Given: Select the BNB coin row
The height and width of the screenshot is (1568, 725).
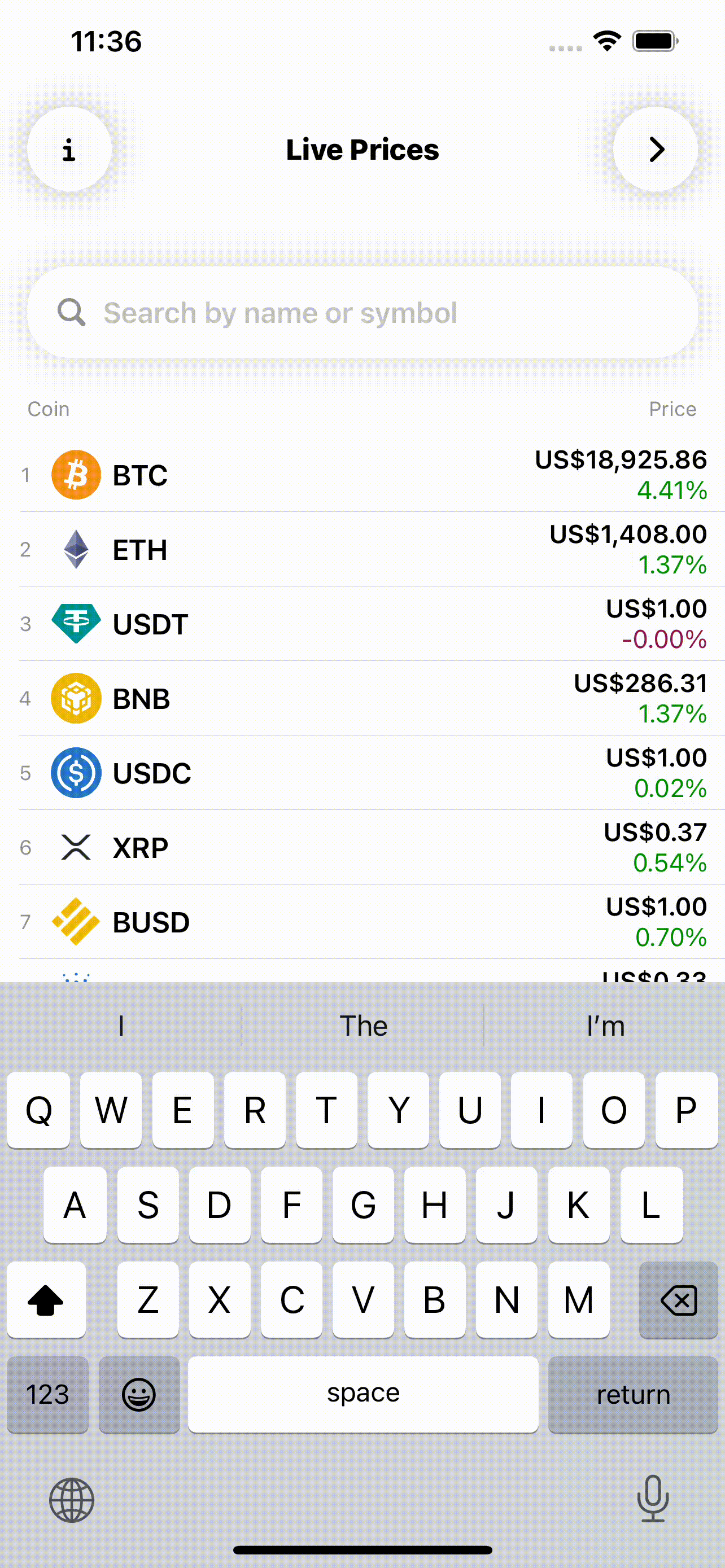Looking at the screenshot, I should click(363, 699).
